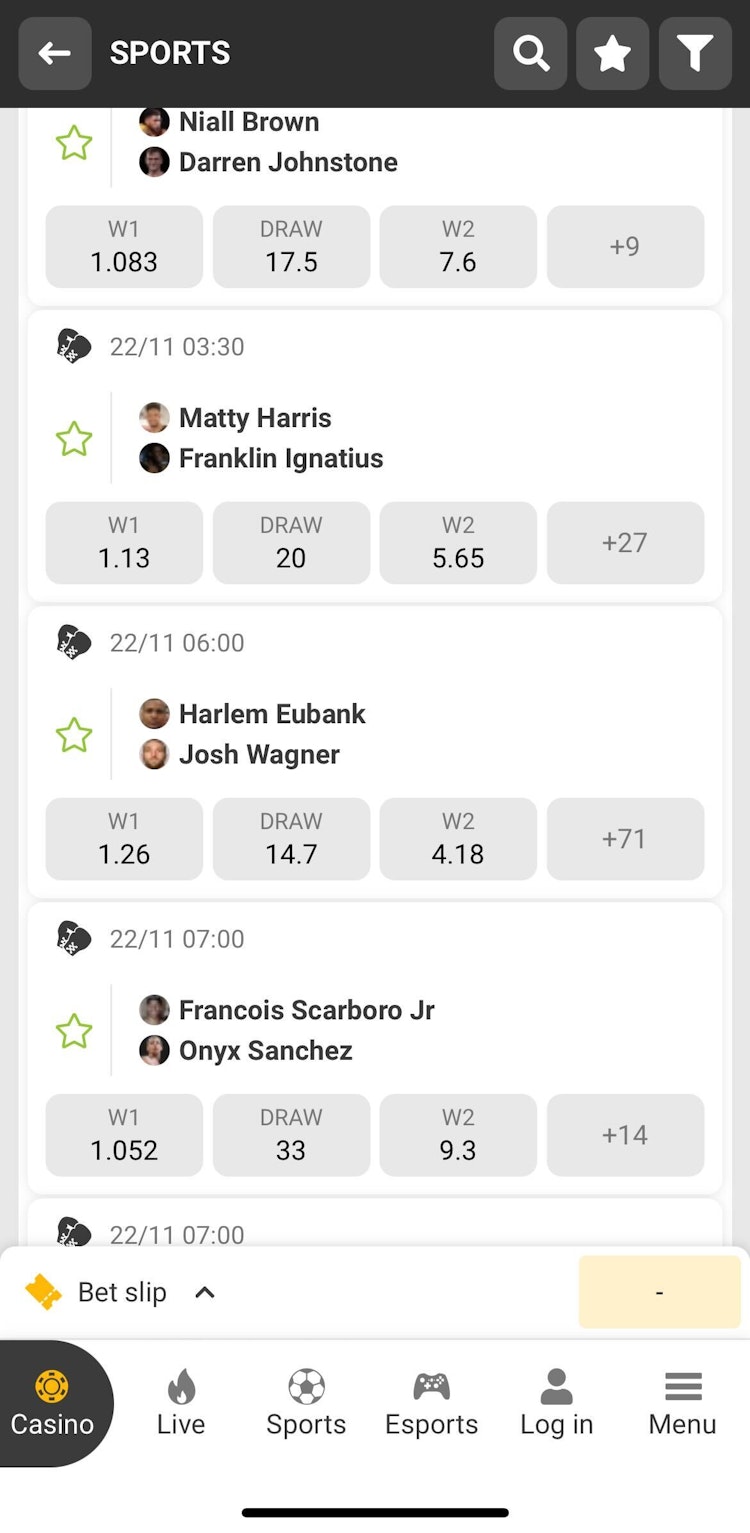Open Harlem Eubank vs Josh Wagner match
This screenshot has width=750, height=1533.
[x=272, y=734]
